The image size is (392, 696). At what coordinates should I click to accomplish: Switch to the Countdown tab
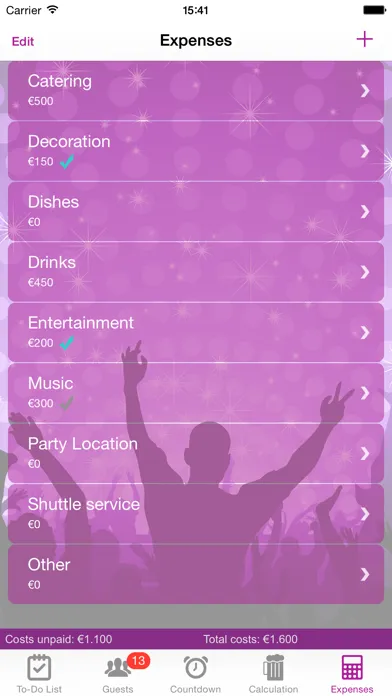(196, 673)
